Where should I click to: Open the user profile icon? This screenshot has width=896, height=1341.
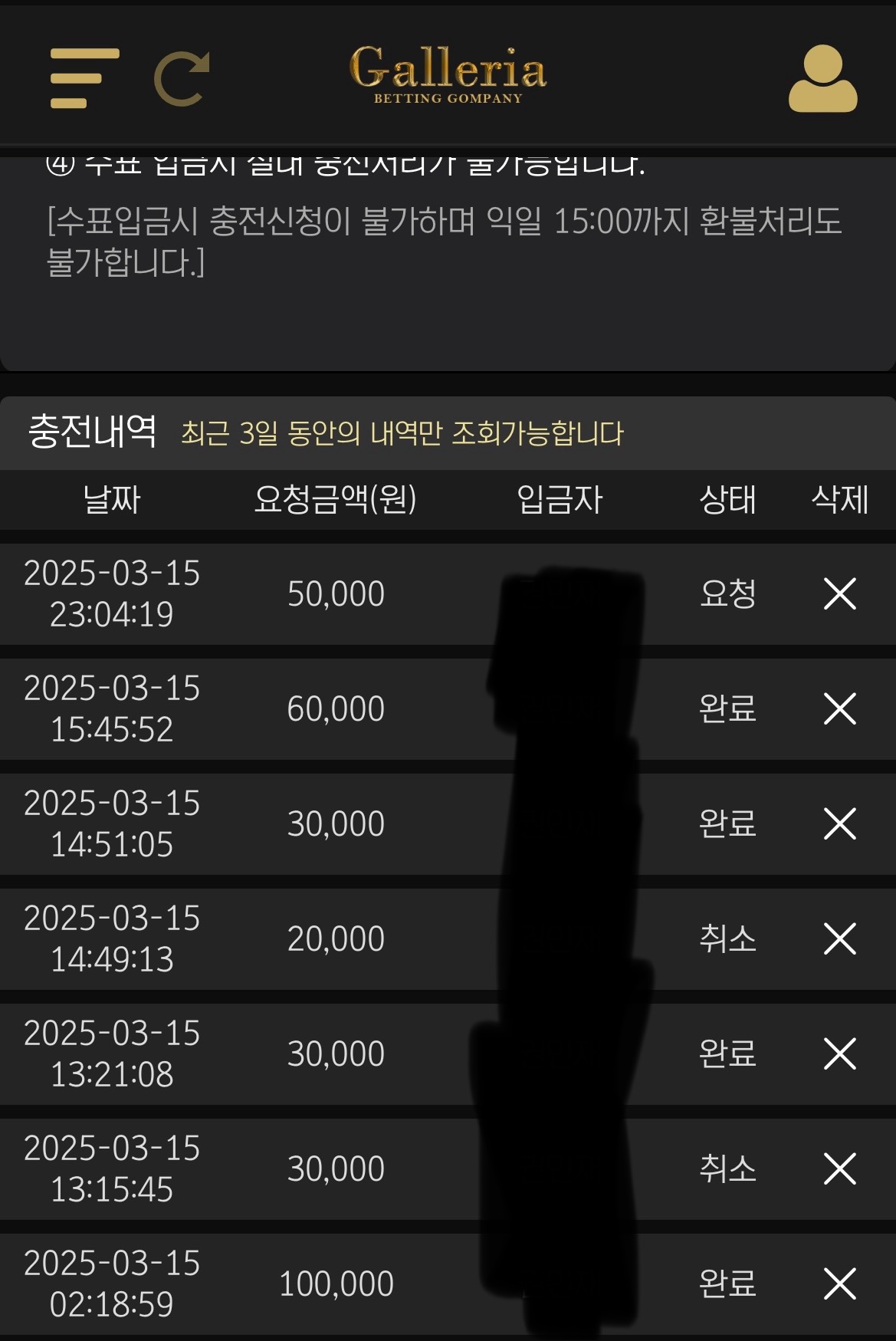pyautogui.click(x=822, y=79)
